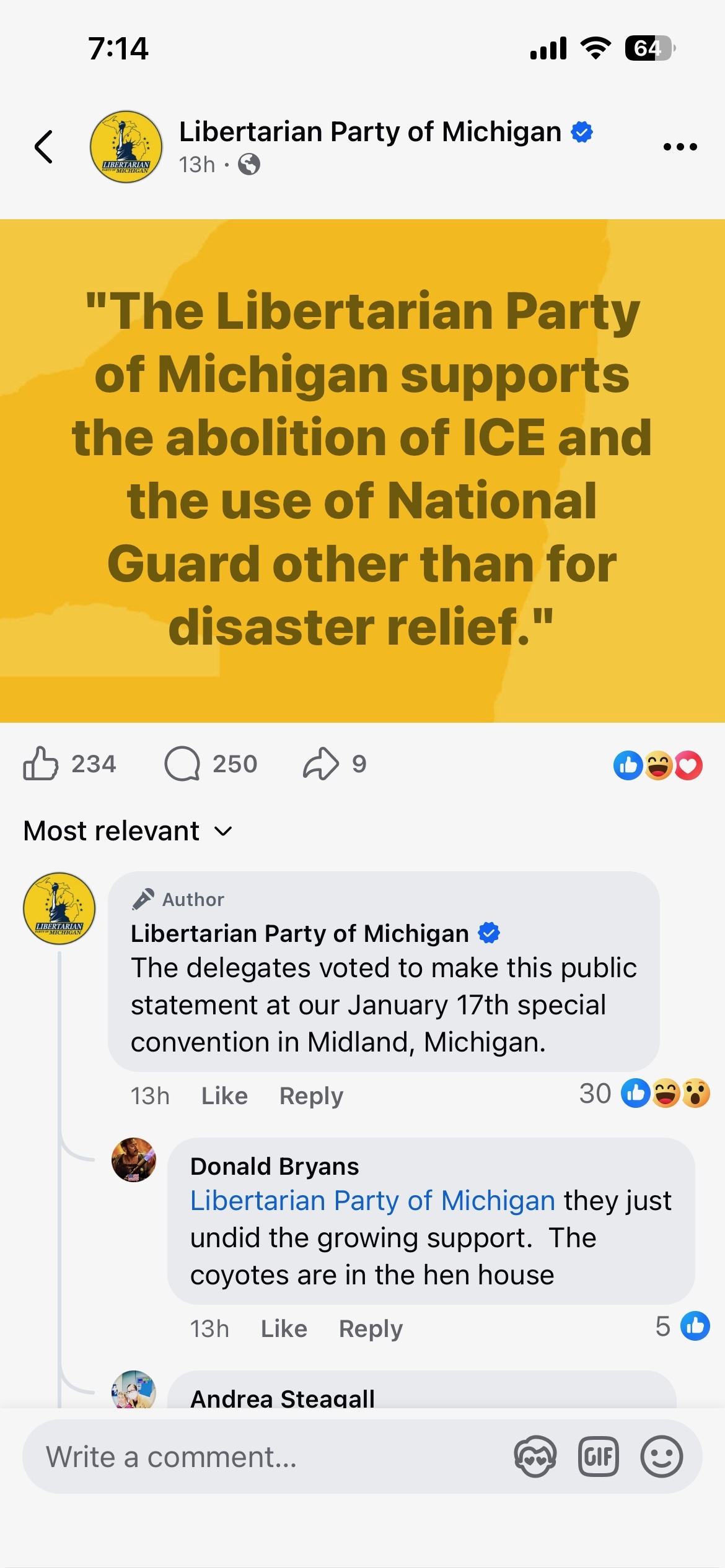The width and height of the screenshot is (725, 1568).
Task: View reactions on the Author's comment
Action: pyautogui.click(x=645, y=1094)
